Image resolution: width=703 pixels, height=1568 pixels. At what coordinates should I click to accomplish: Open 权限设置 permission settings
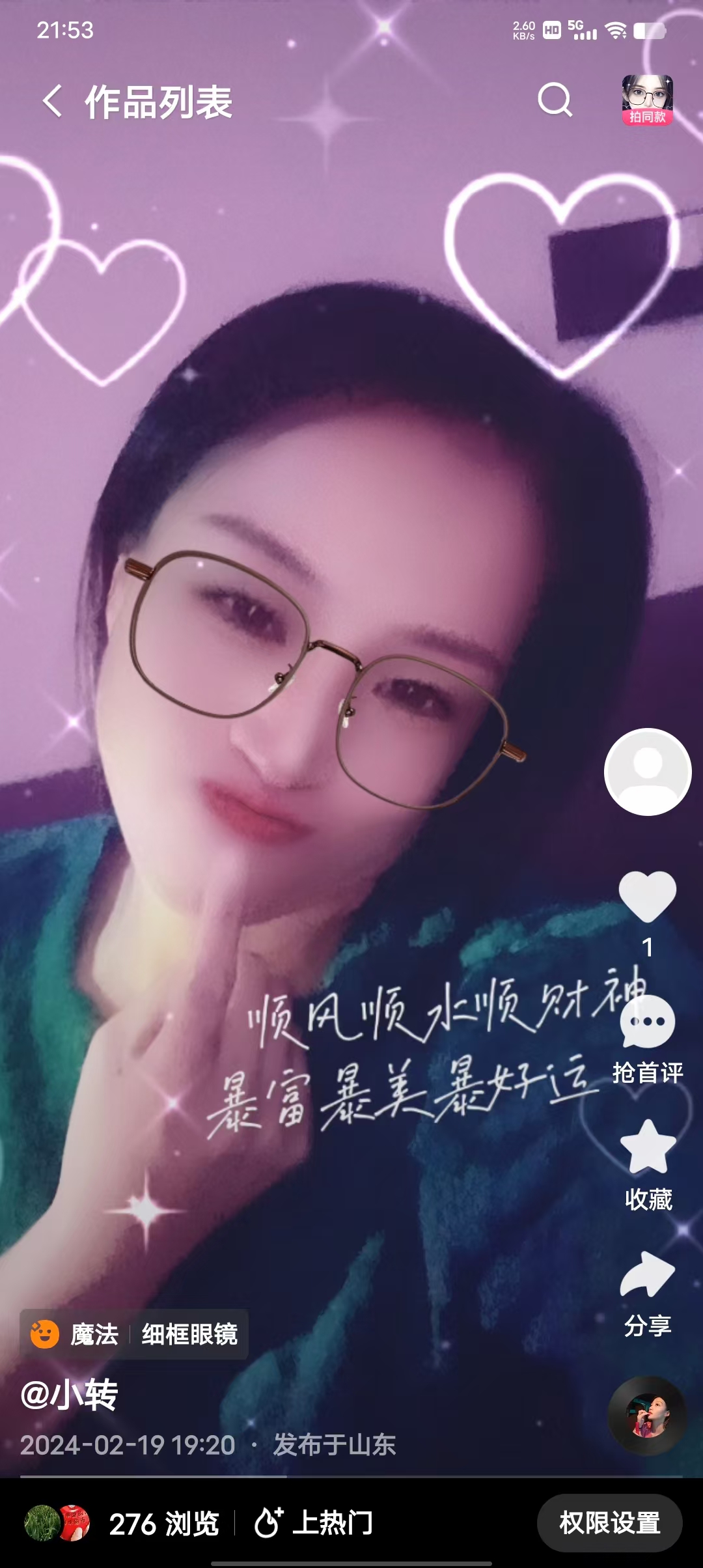[x=609, y=1524]
